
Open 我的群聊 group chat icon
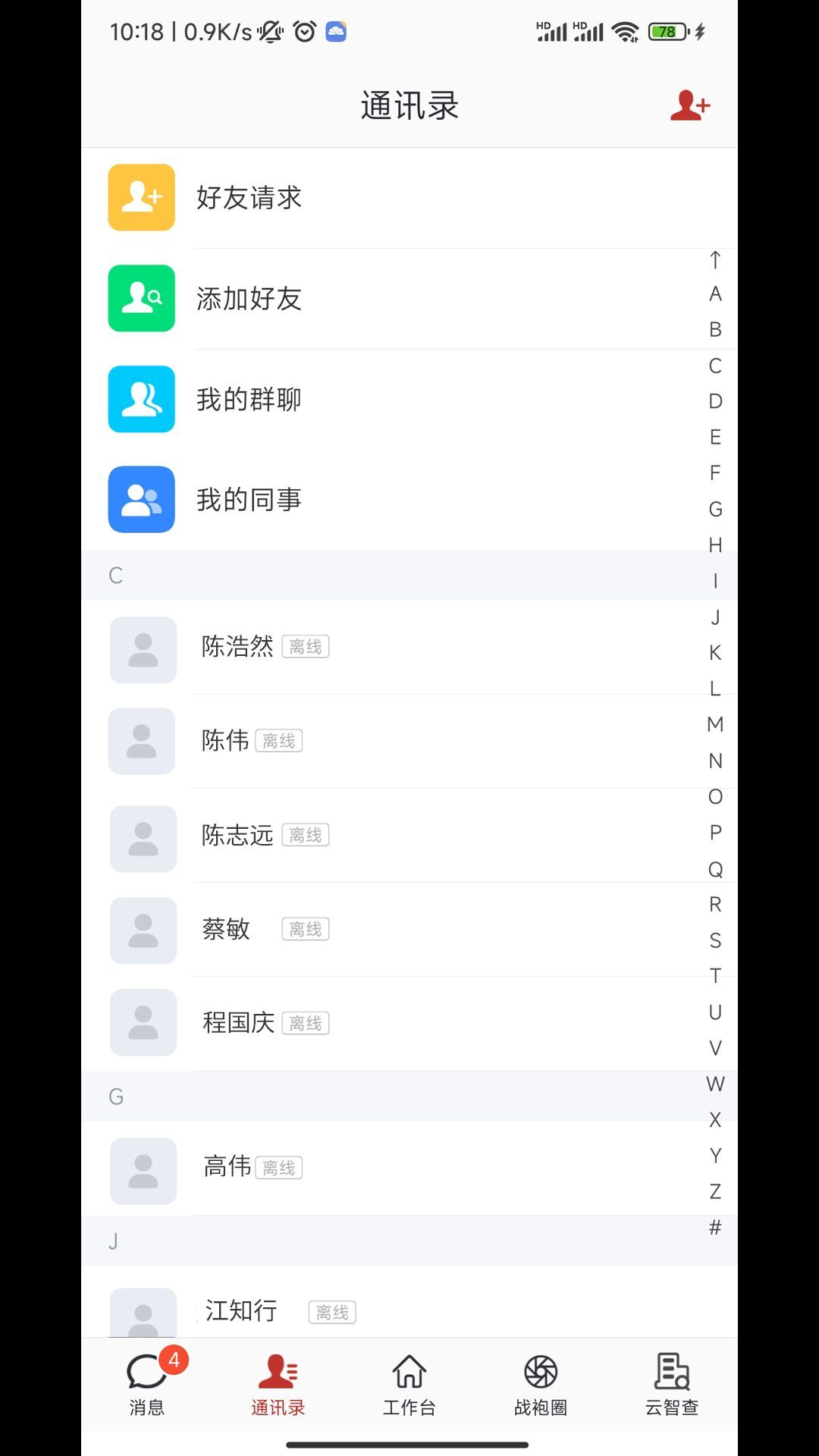pyautogui.click(x=141, y=400)
